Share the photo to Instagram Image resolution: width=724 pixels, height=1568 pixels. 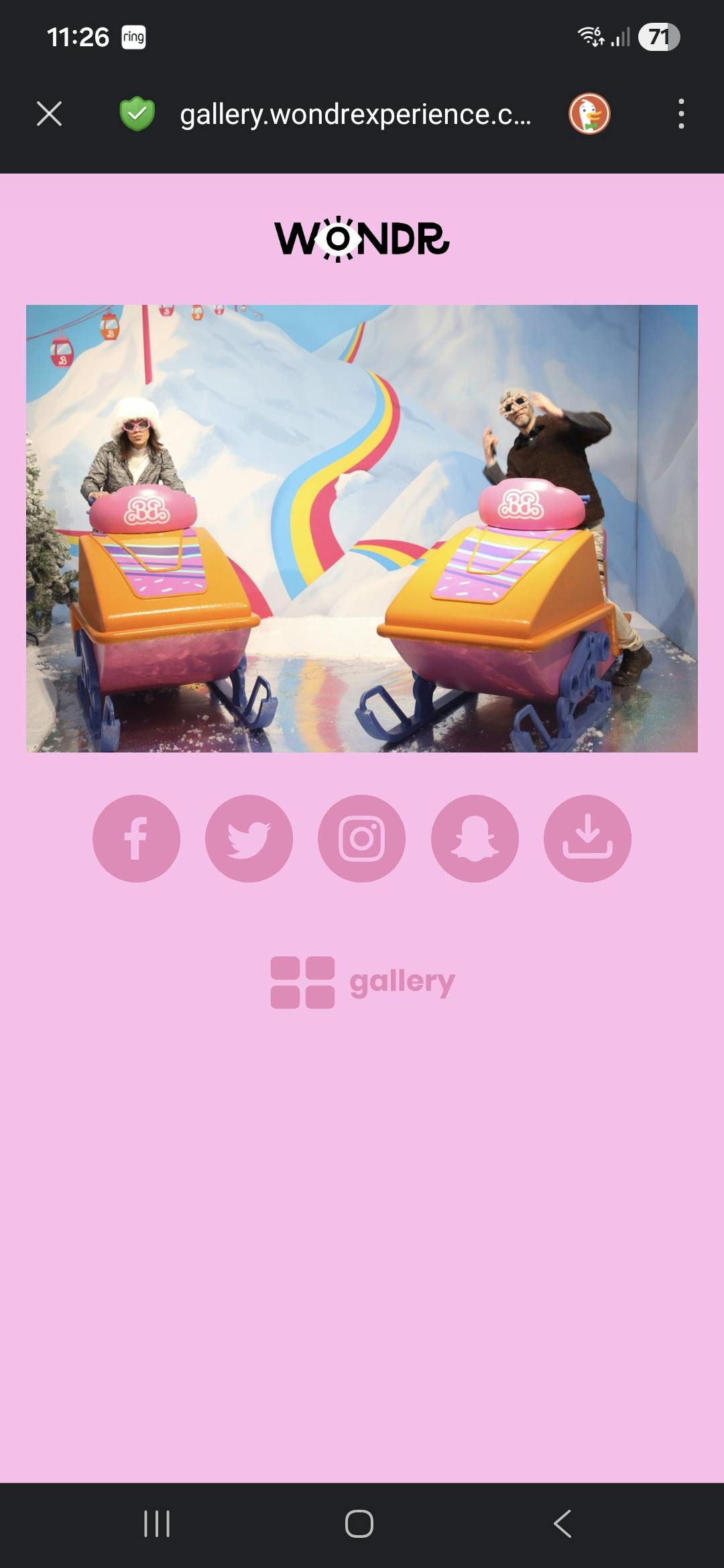coord(362,838)
